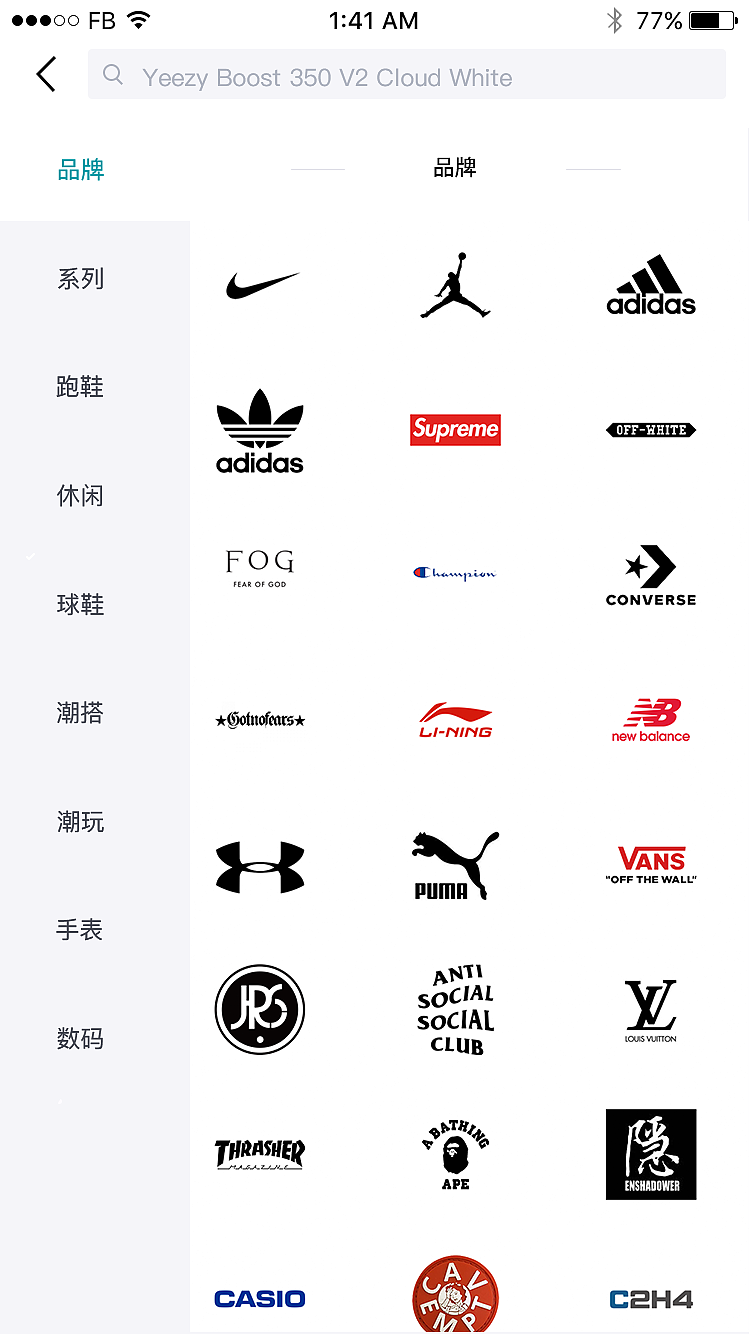This screenshot has height=1334, width=750.
Task: Switch to the 系列 category
Action: point(81,279)
